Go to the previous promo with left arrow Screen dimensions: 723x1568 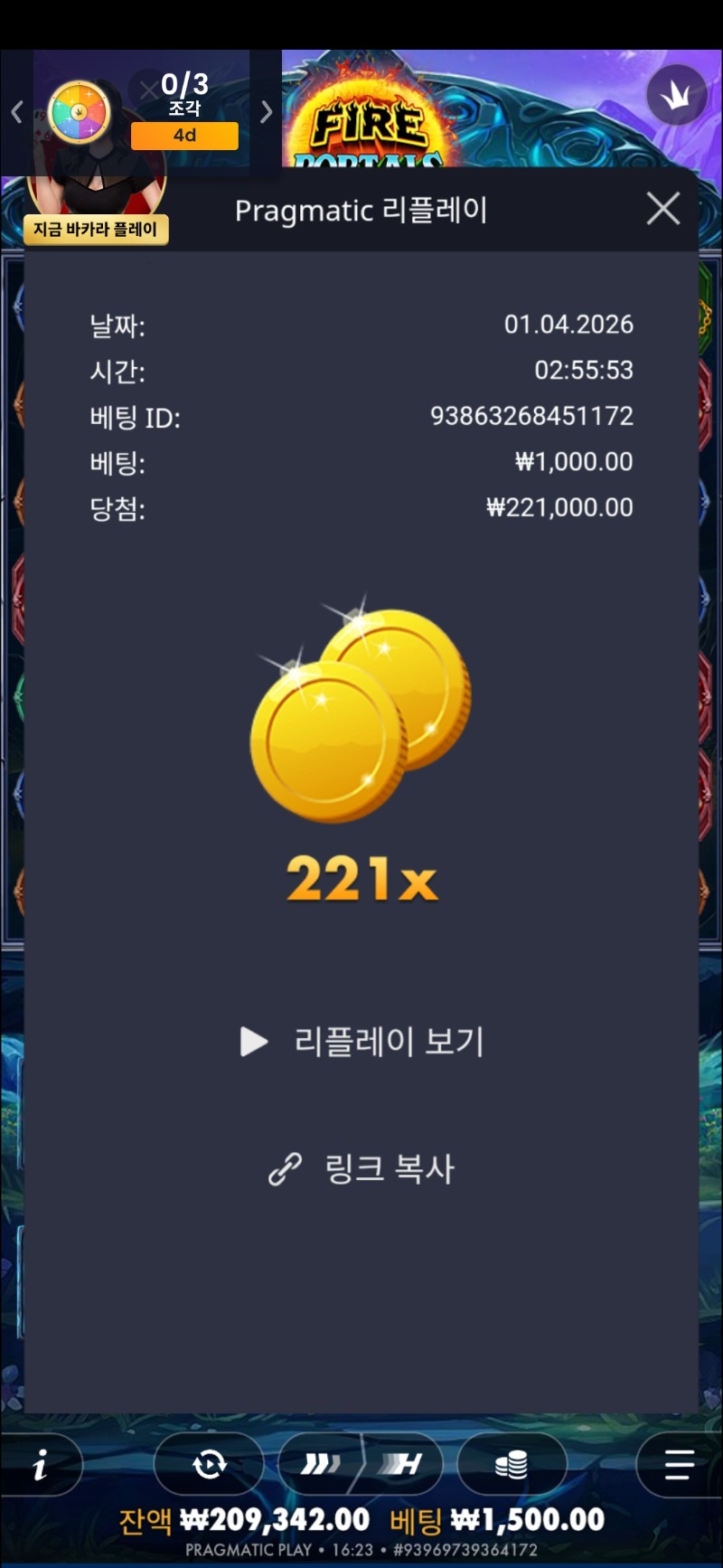17,112
